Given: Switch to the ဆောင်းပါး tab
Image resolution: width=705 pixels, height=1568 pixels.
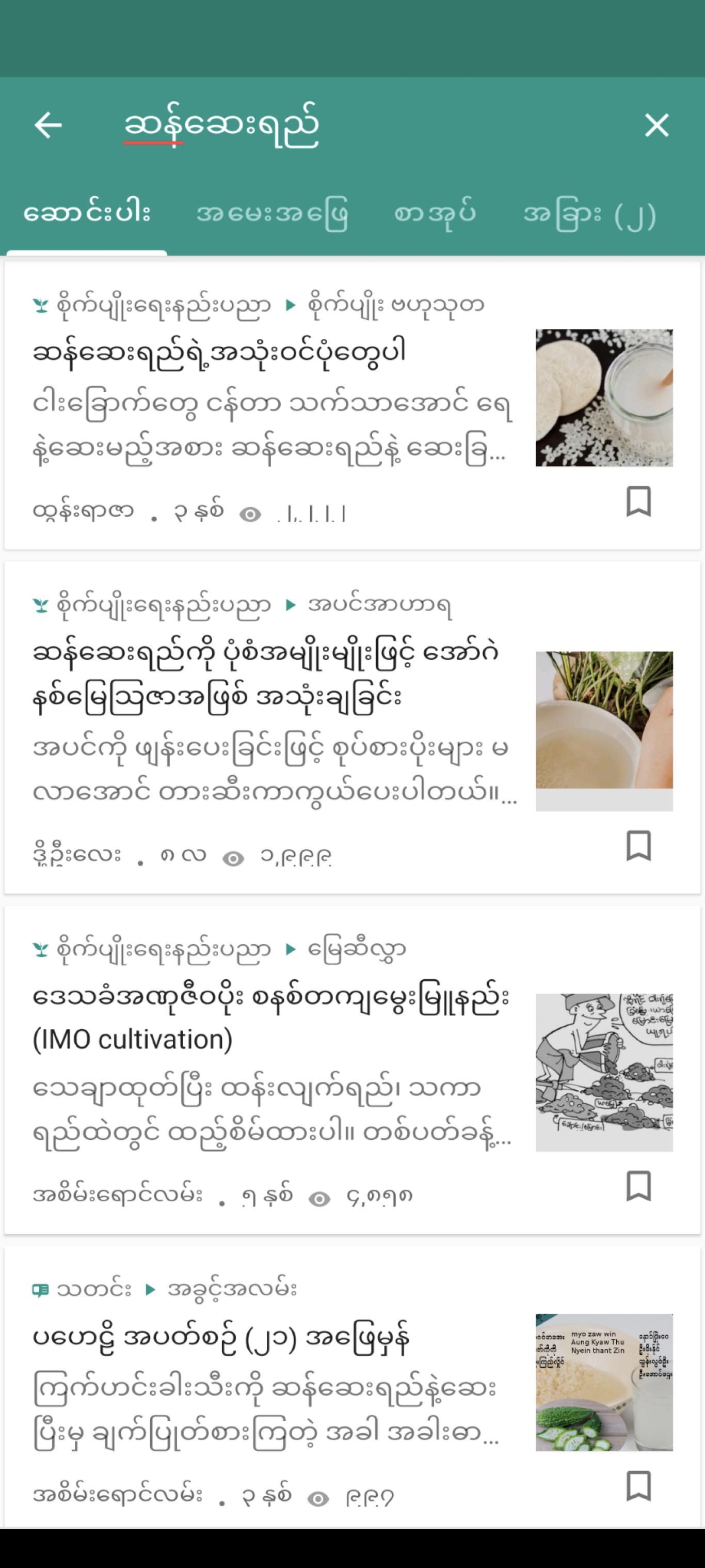Looking at the screenshot, I should point(87,214).
